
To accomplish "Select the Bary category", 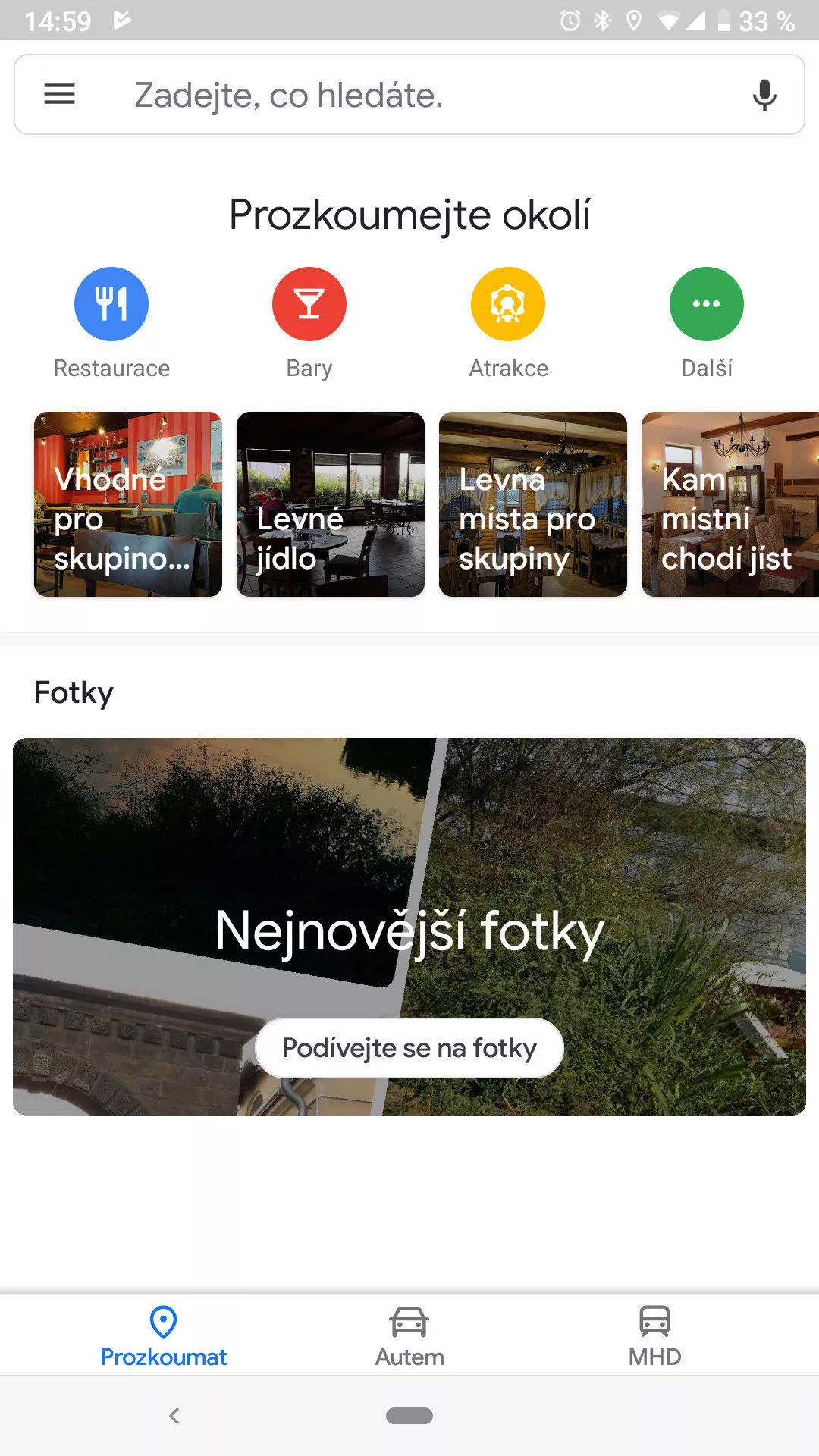I will tap(309, 323).
